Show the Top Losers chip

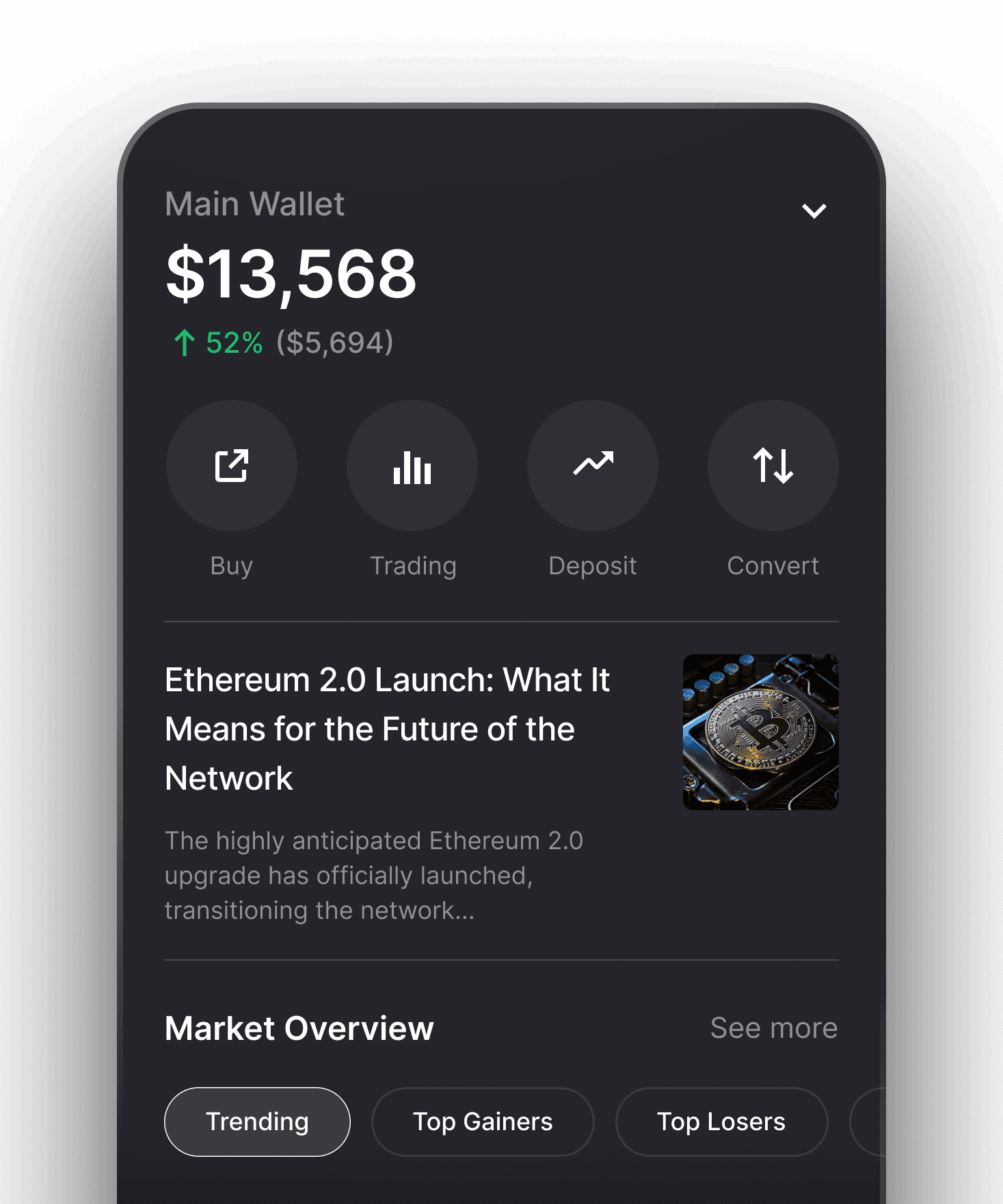(x=721, y=1122)
